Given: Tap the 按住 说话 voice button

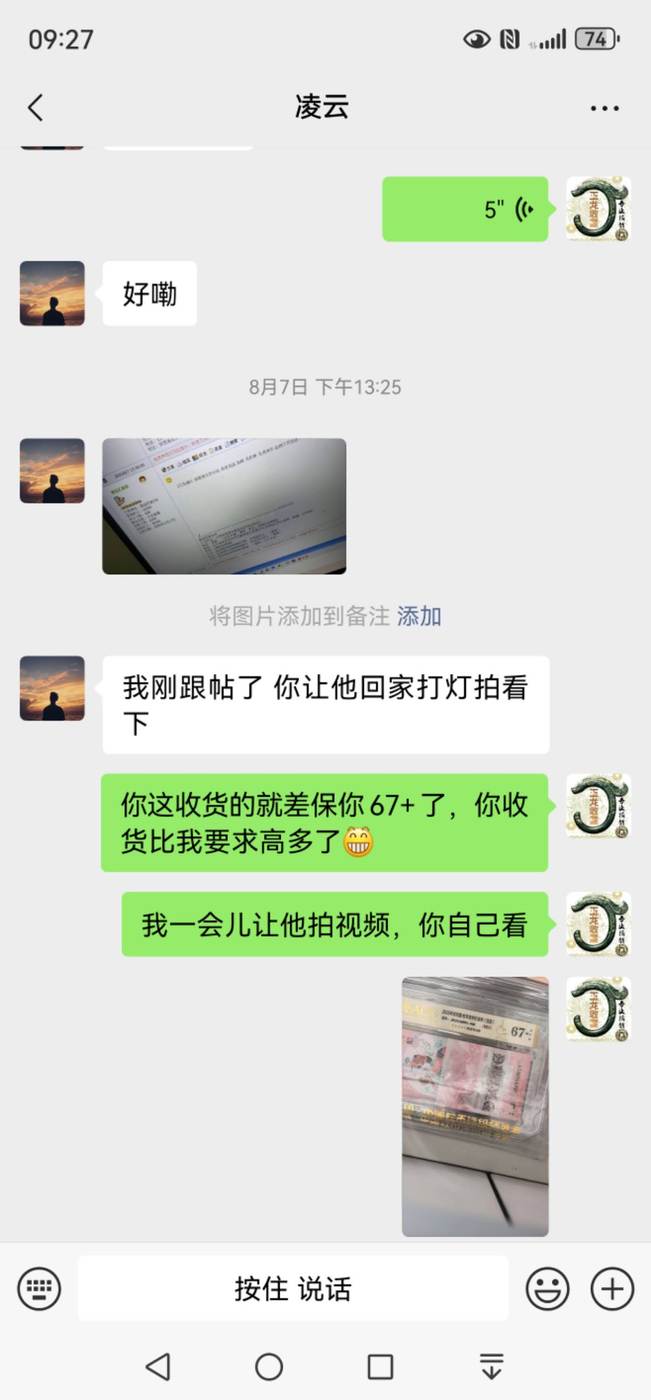Looking at the screenshot, I should [293, 1288].
